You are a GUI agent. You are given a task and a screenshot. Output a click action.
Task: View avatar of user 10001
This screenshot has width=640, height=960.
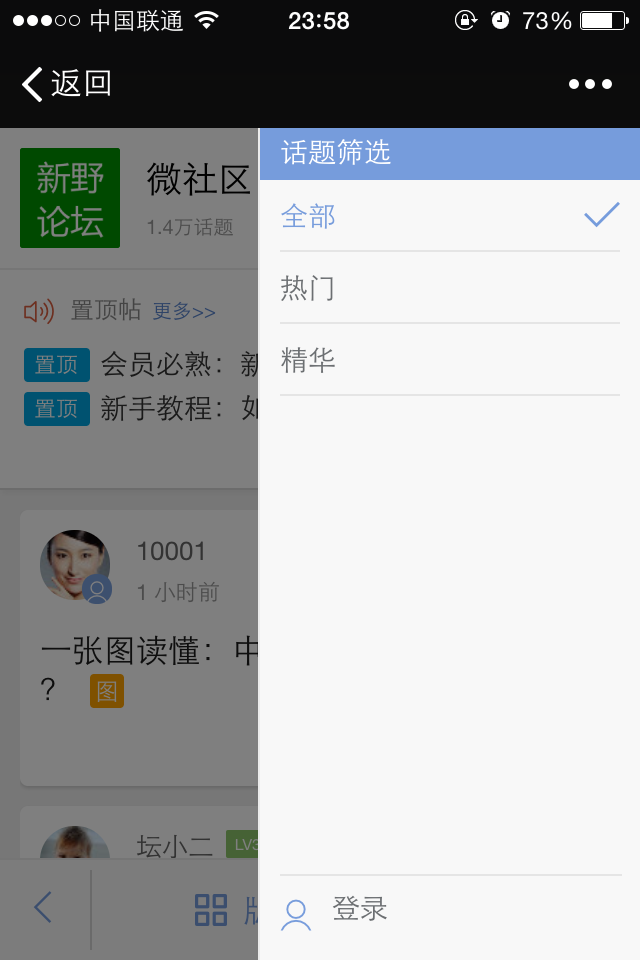point(74,566)
